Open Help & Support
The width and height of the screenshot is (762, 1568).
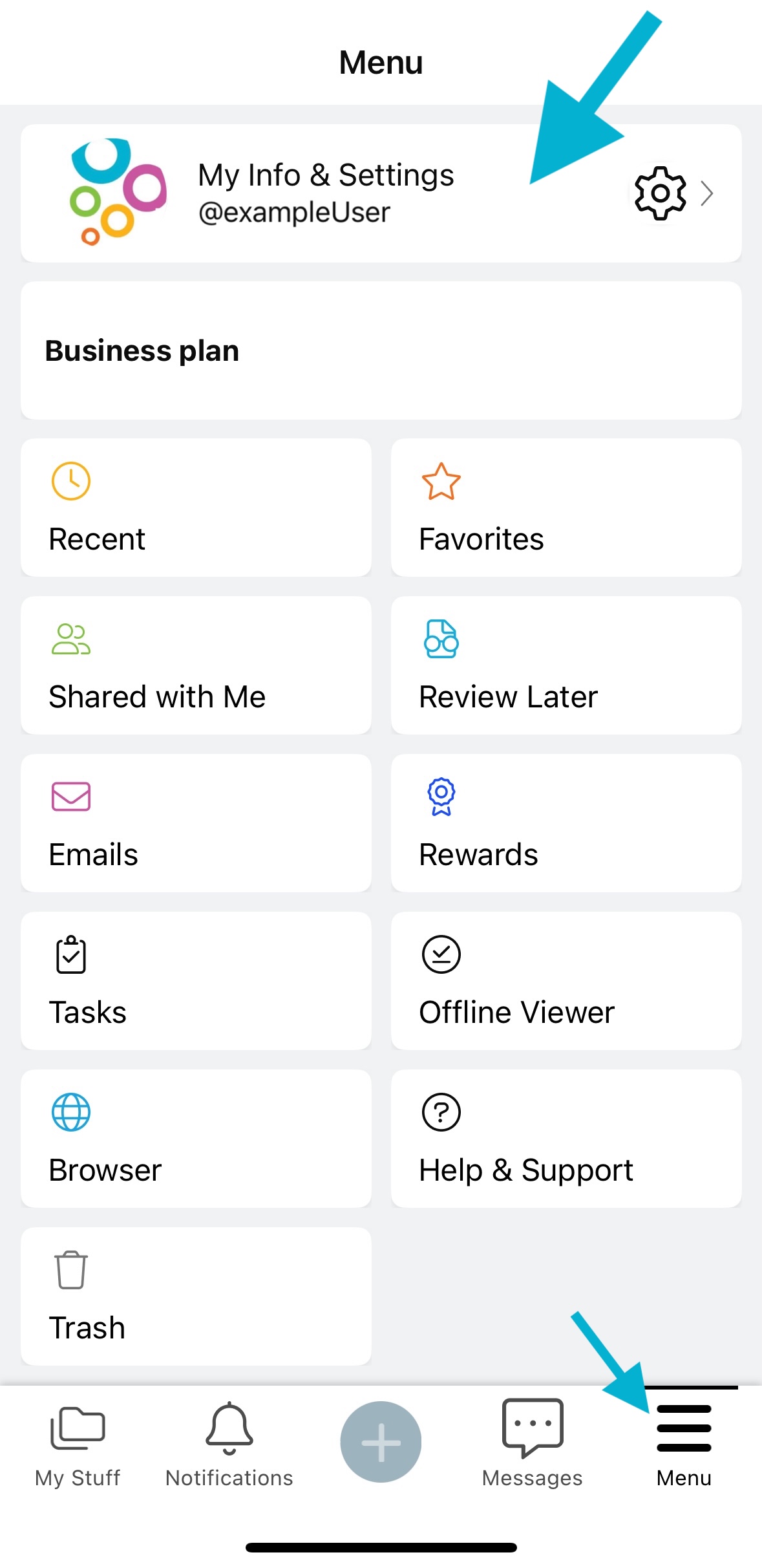(566, 1139)
